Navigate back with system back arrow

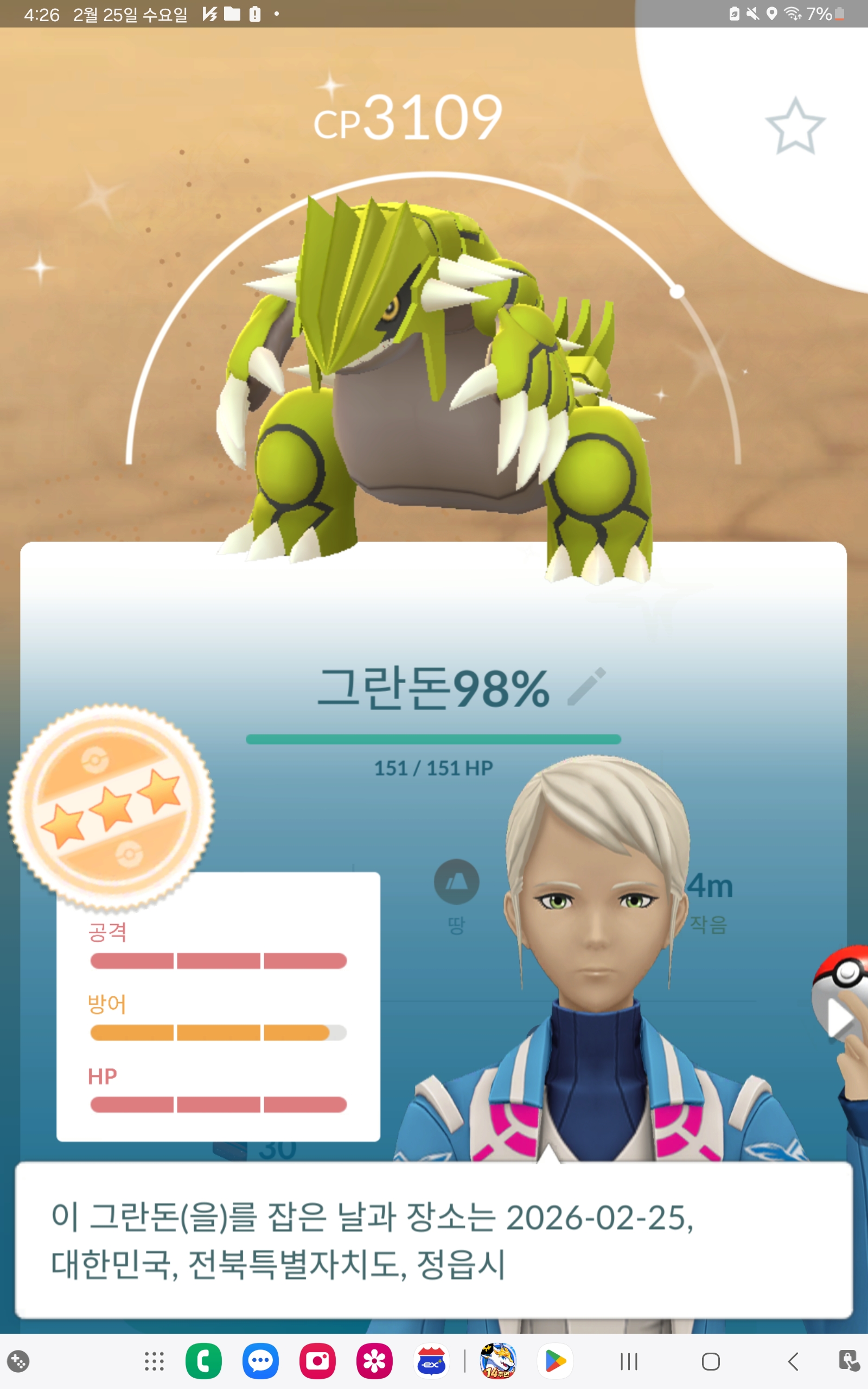[x=793, y=1361]
